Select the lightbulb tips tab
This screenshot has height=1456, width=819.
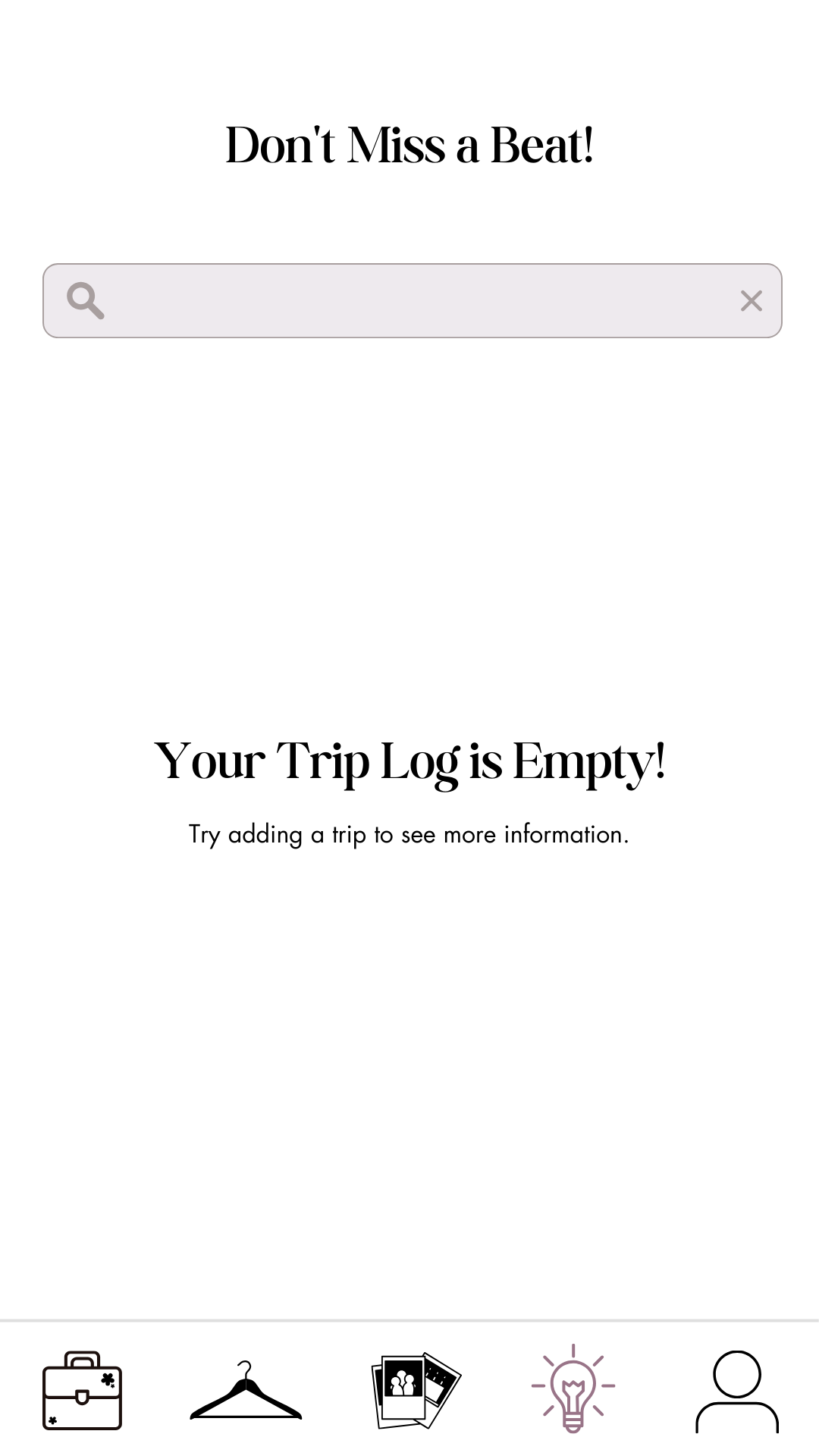coord(573,1388)
